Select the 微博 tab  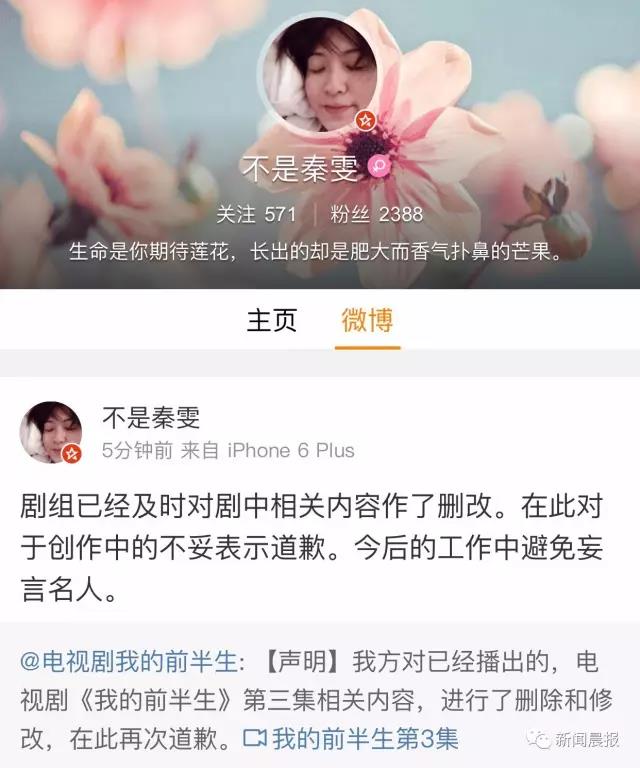coord(367,320)
